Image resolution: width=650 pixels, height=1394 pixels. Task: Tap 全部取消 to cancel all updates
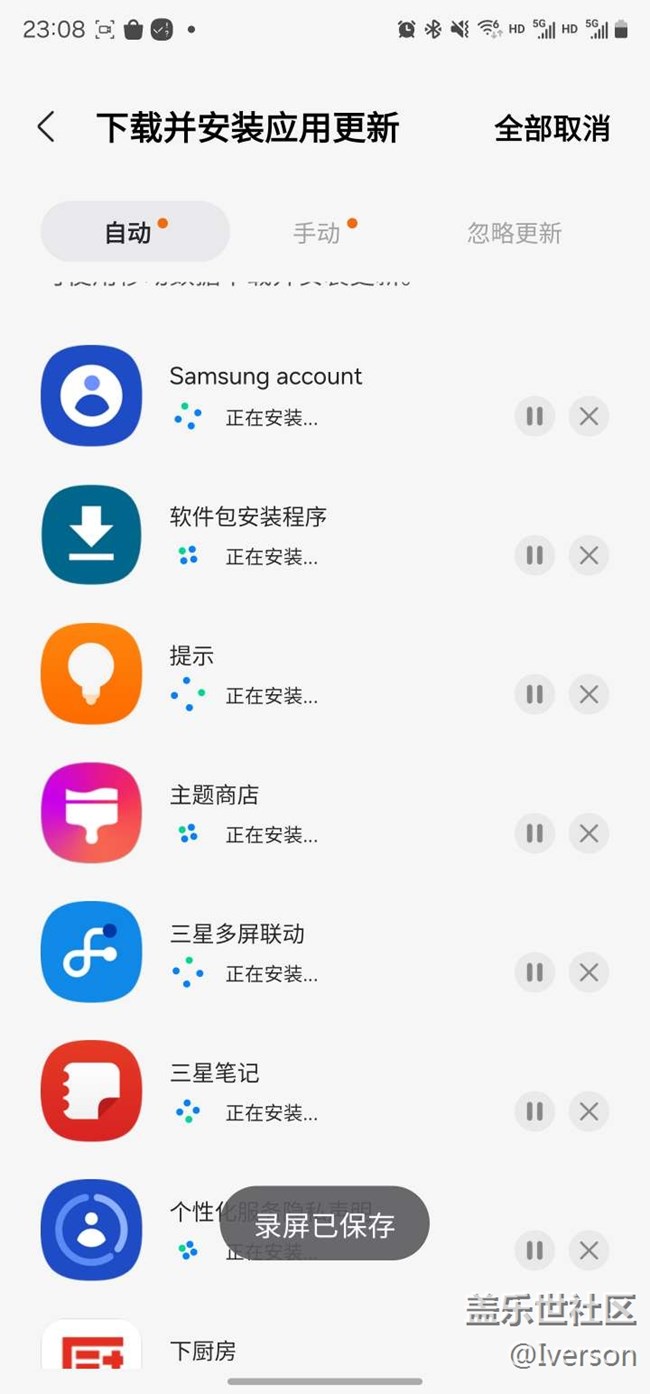[x=552, y=129]
